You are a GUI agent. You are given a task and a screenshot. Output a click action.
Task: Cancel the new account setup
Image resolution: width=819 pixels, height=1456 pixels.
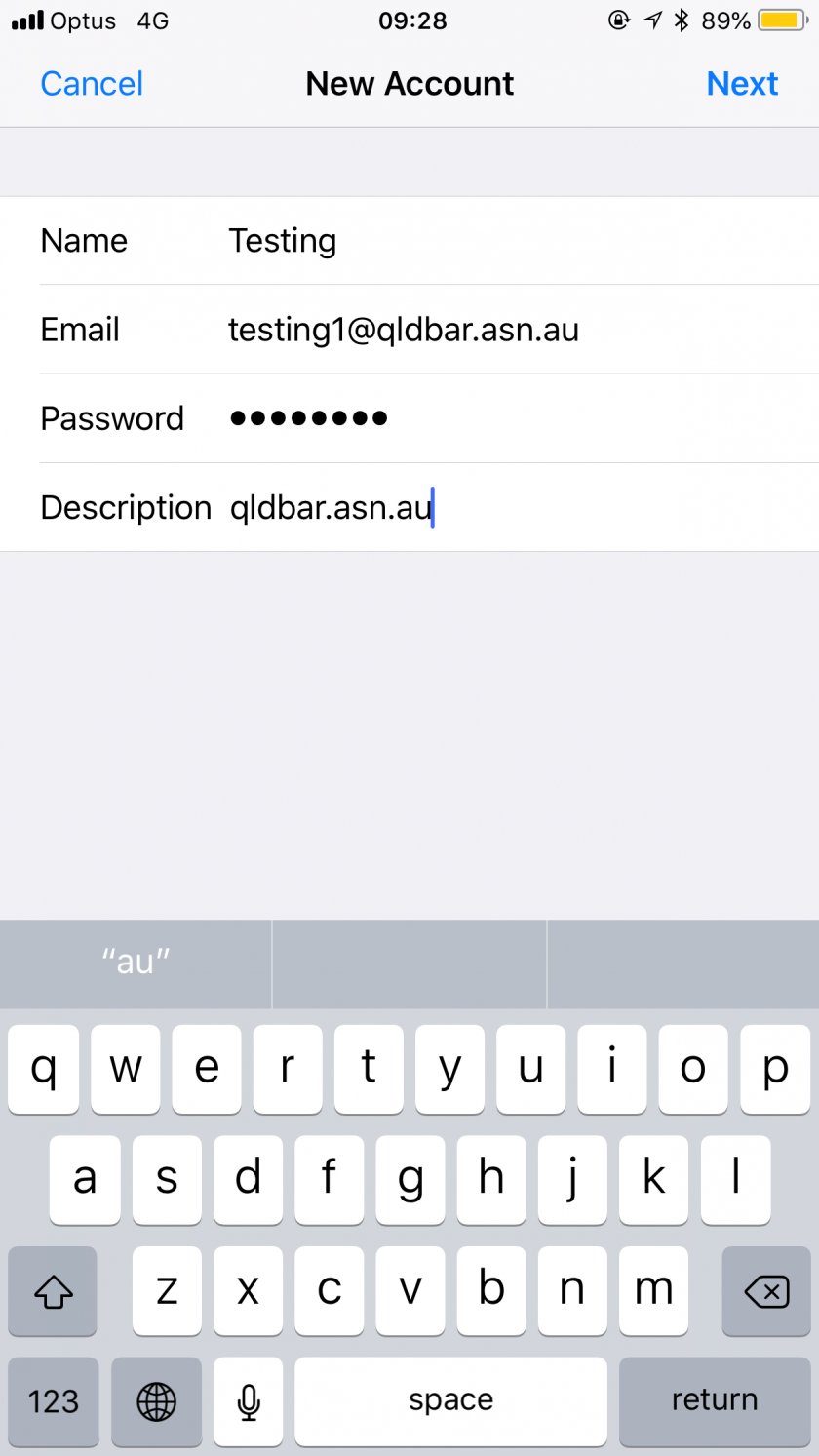click(x=92, y=84)
